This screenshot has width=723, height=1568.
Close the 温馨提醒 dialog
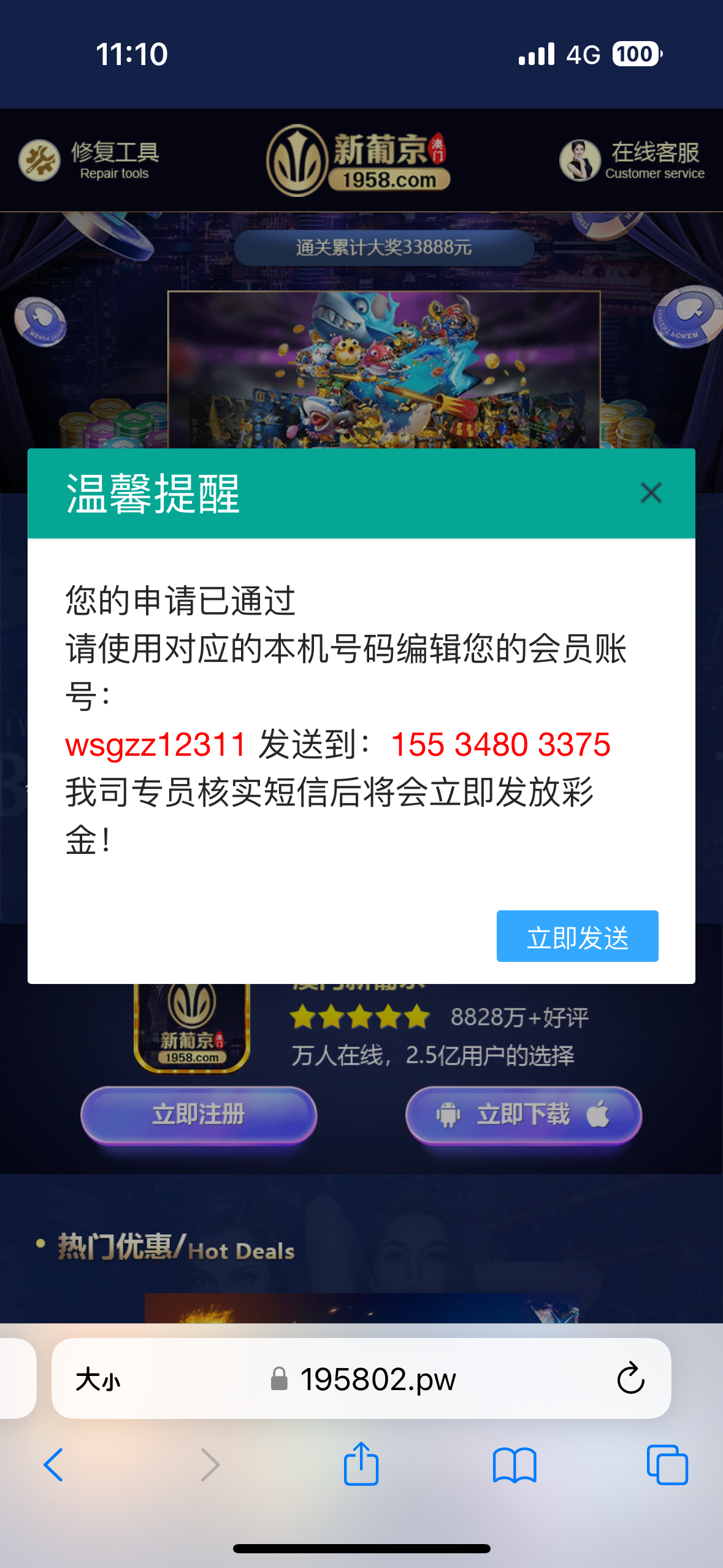[x=651, y=493]
